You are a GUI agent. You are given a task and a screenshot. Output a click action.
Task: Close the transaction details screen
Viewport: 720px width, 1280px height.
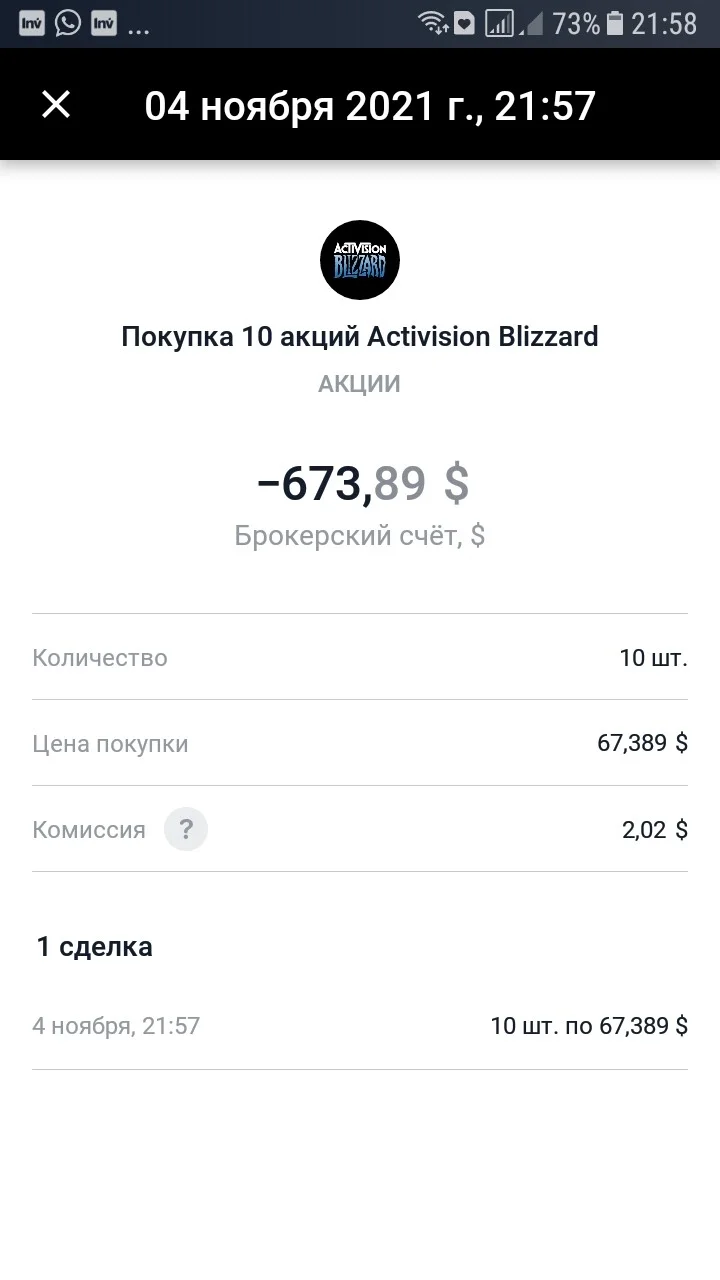point(56,104)
